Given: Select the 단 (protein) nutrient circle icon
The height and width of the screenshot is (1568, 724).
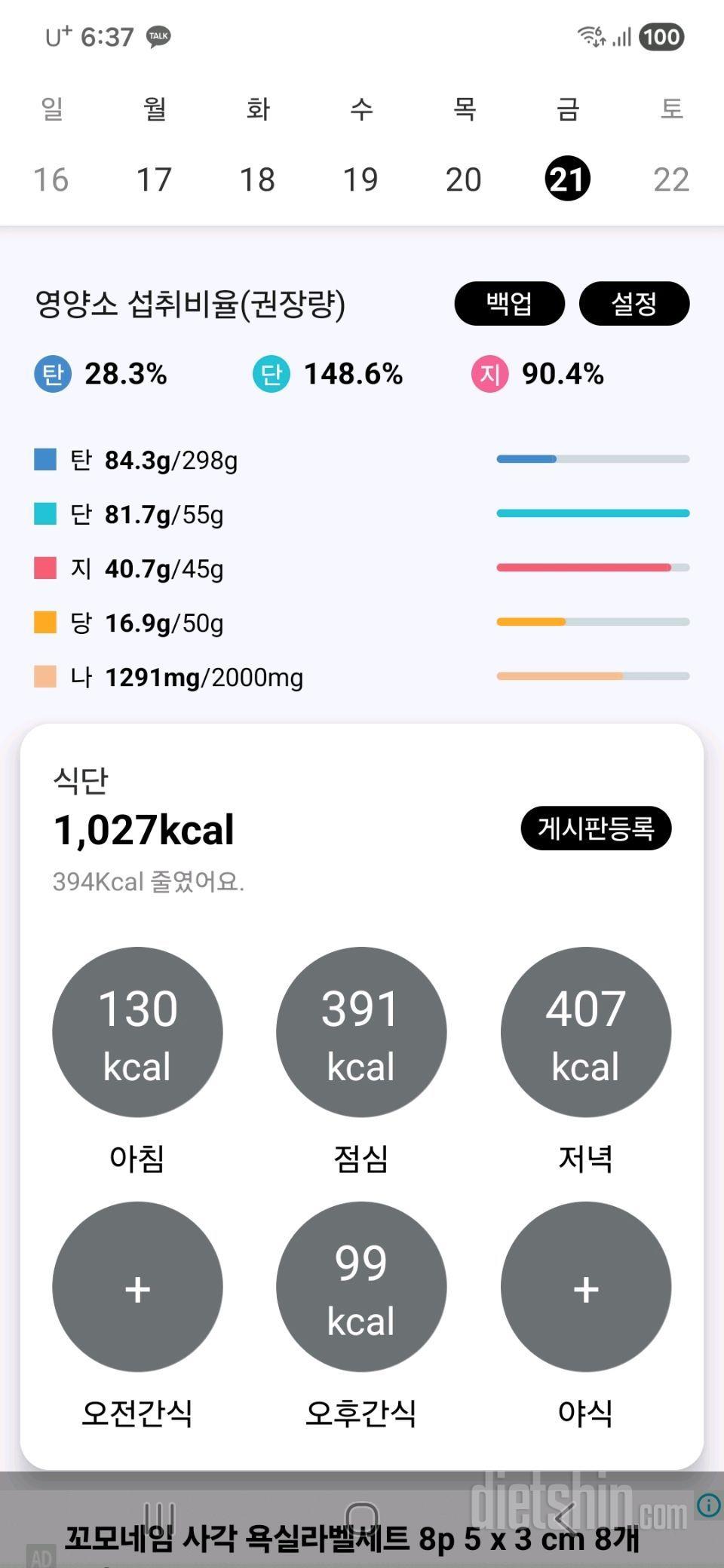Looking at the screenshot, I should 270,373.
